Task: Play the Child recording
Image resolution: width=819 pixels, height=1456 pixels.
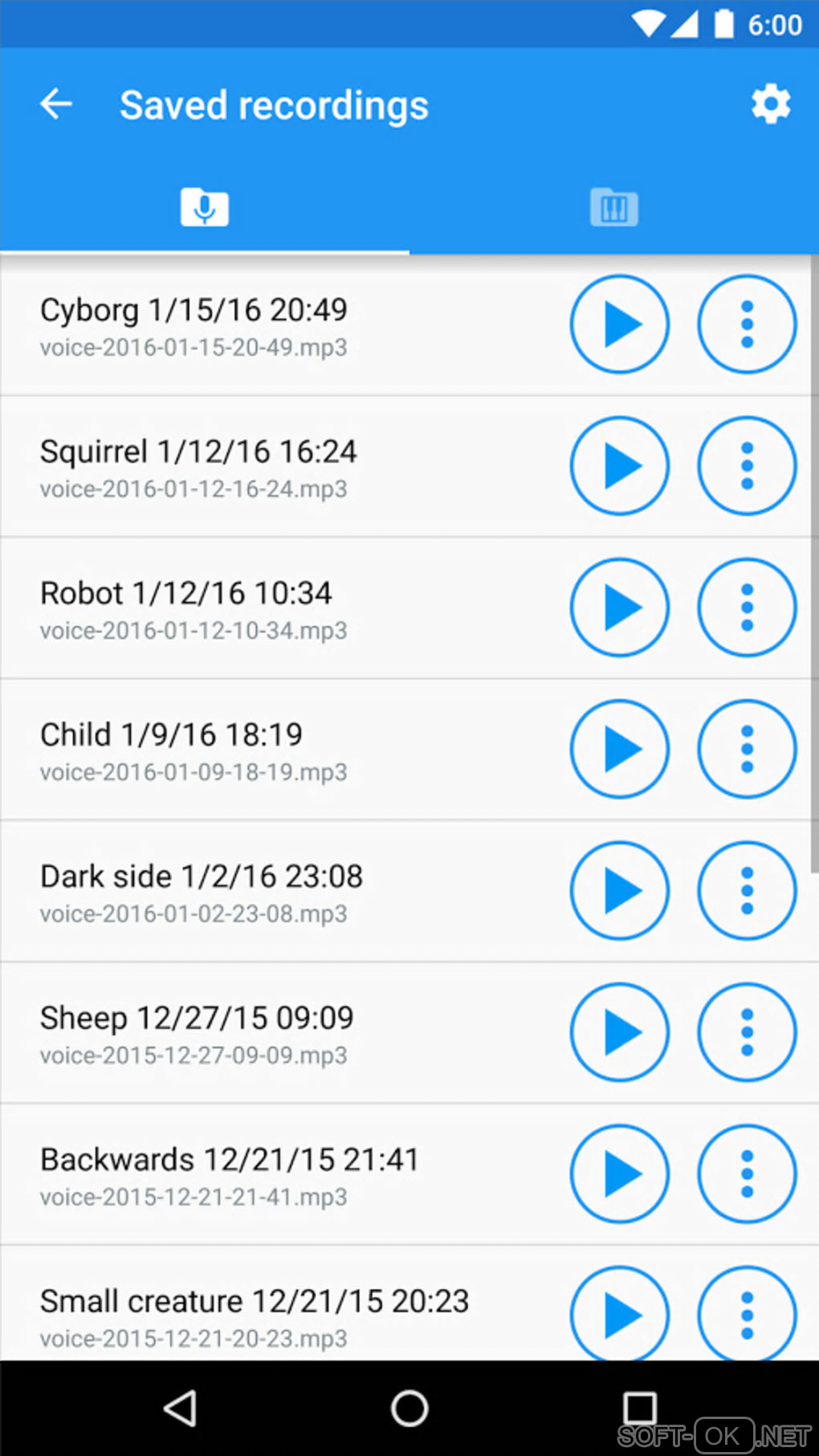Action: coord(620,749)
